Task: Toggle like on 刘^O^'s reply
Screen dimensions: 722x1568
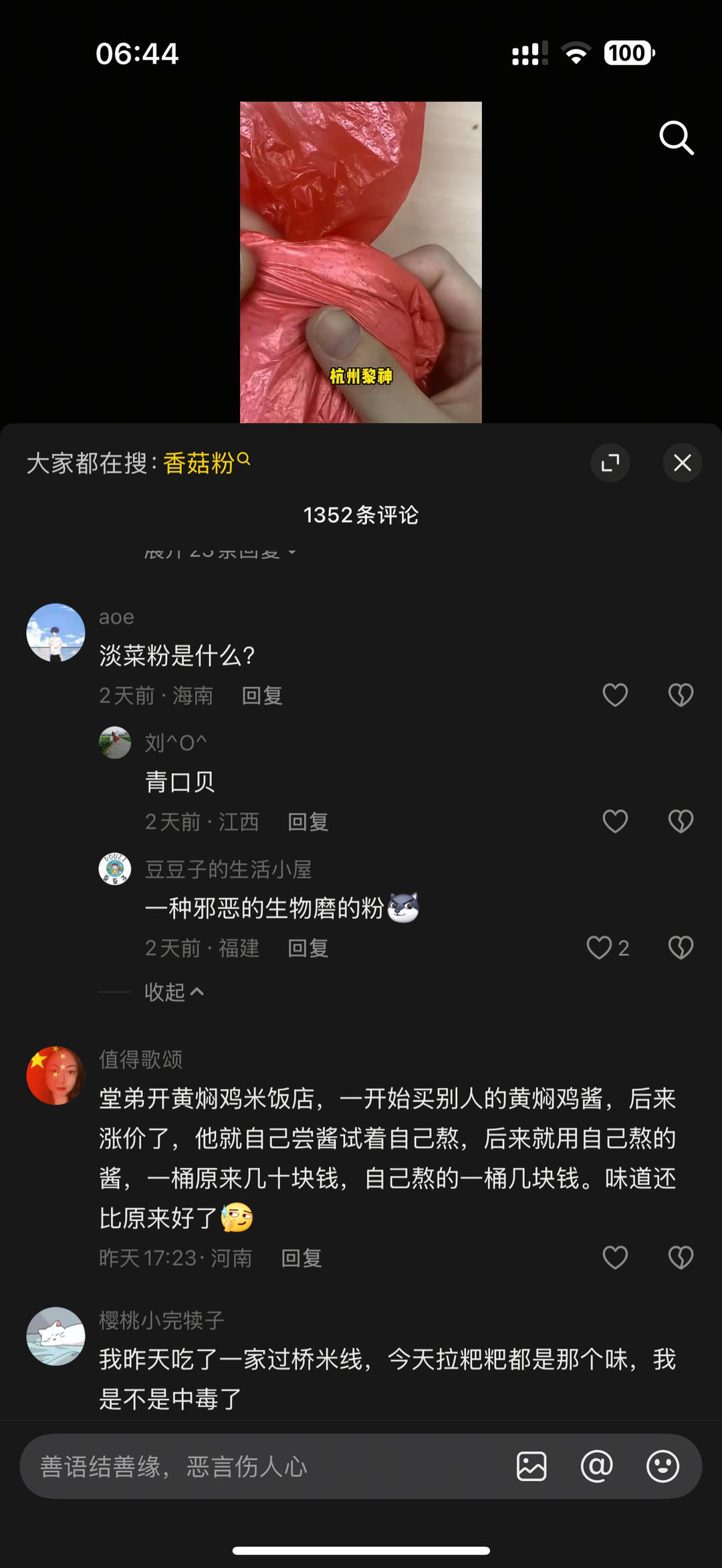Action: (x=614, y=820)
